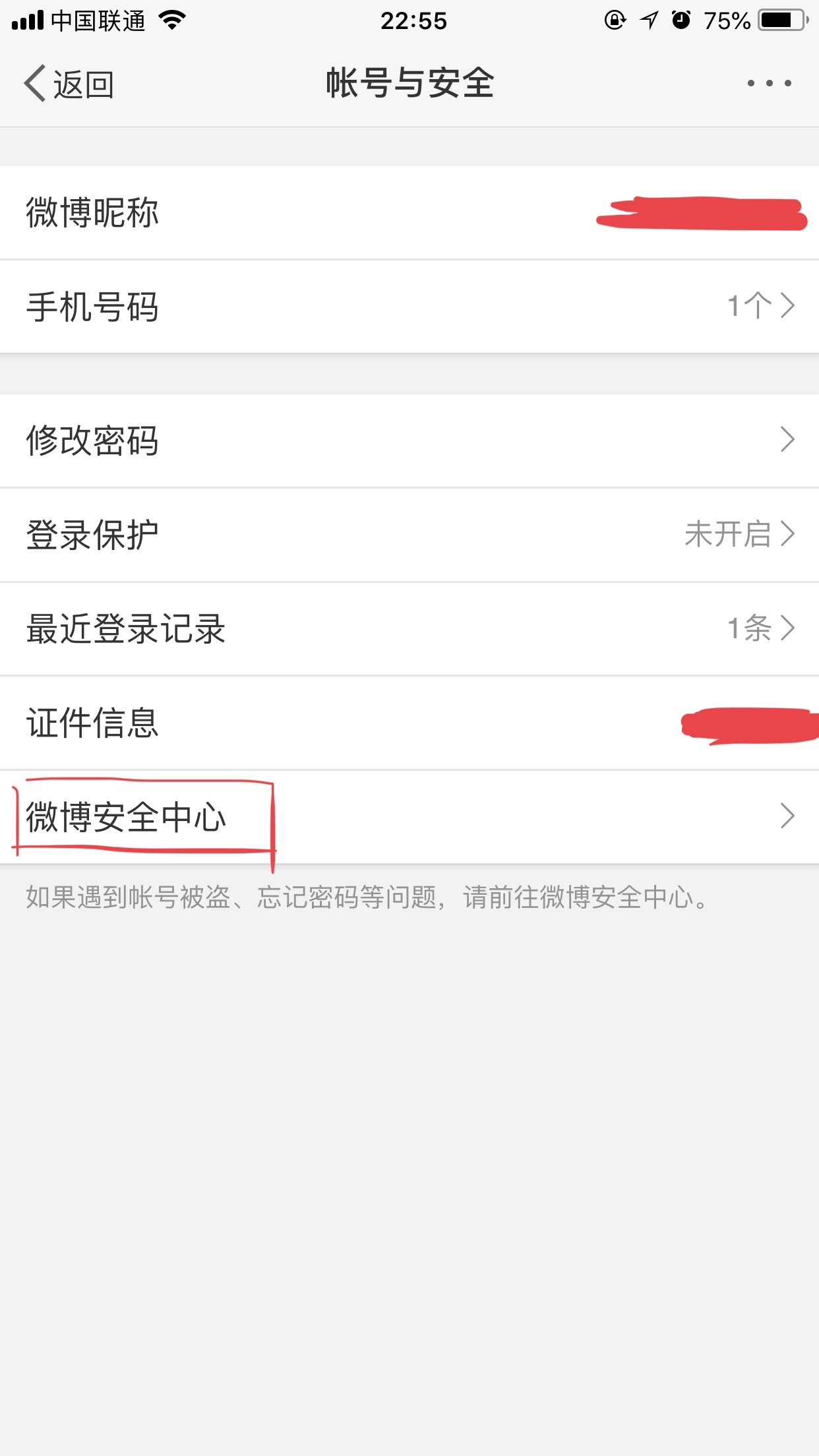Tap the 返回 back button
This screenshot has height=1456, width=819.
tap(69, 84)
